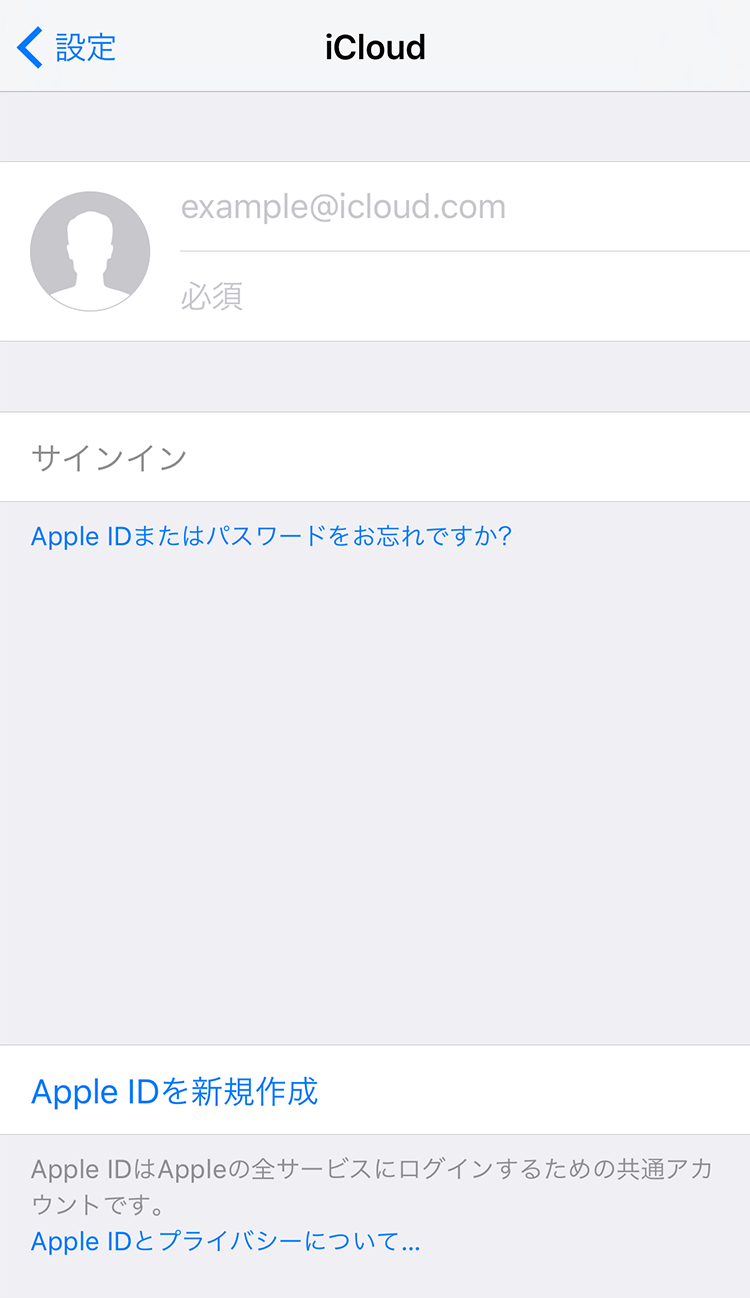Select Apple IDを新規作成
The image size is (750, 1298).
pos(375,1090)
